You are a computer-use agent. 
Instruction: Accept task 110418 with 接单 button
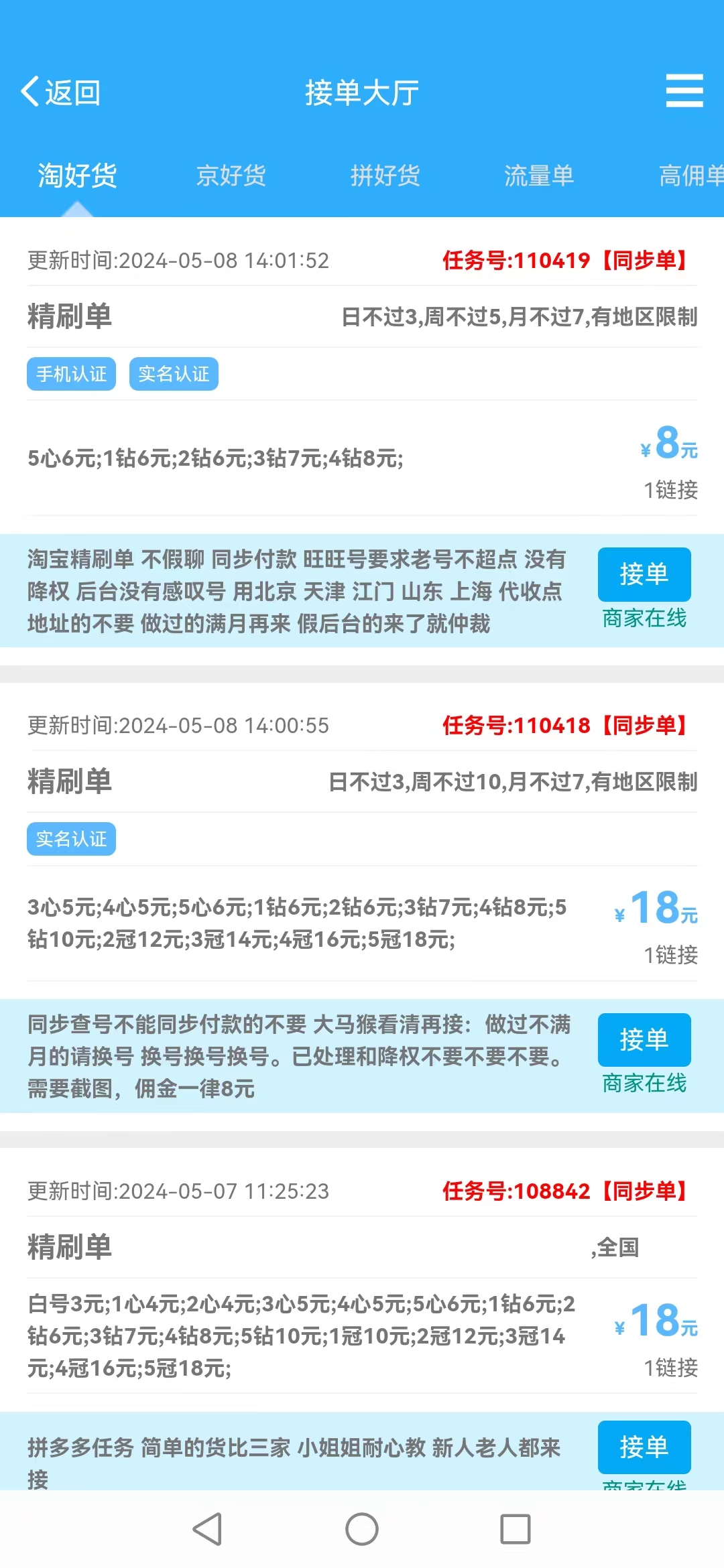644,1040
